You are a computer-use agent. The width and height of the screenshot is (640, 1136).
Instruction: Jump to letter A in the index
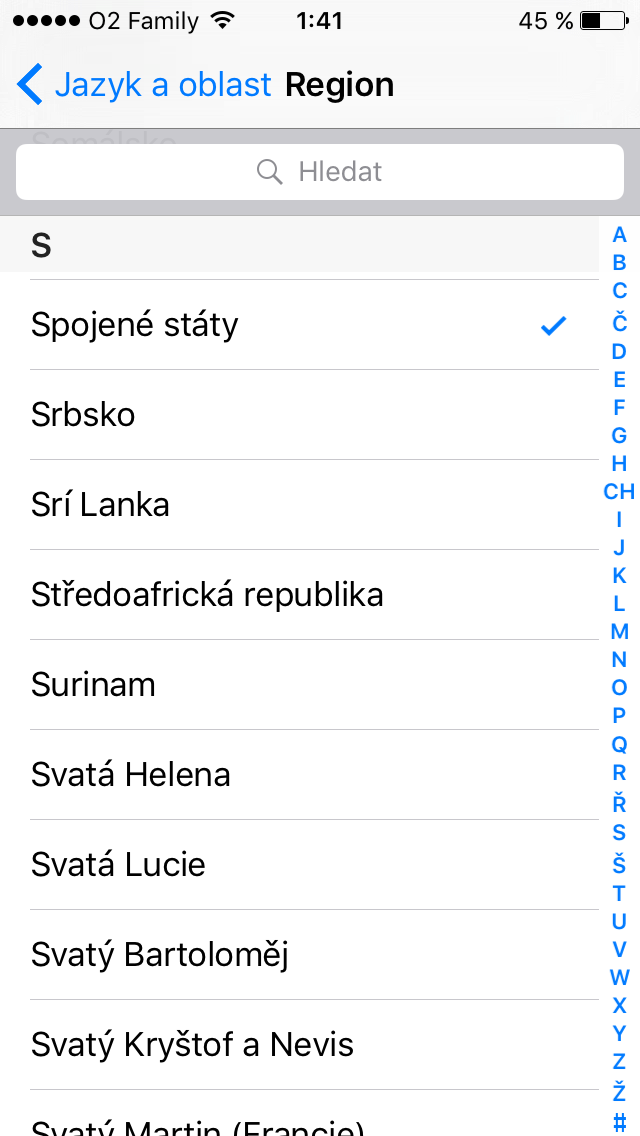click(x=620, y=236)
